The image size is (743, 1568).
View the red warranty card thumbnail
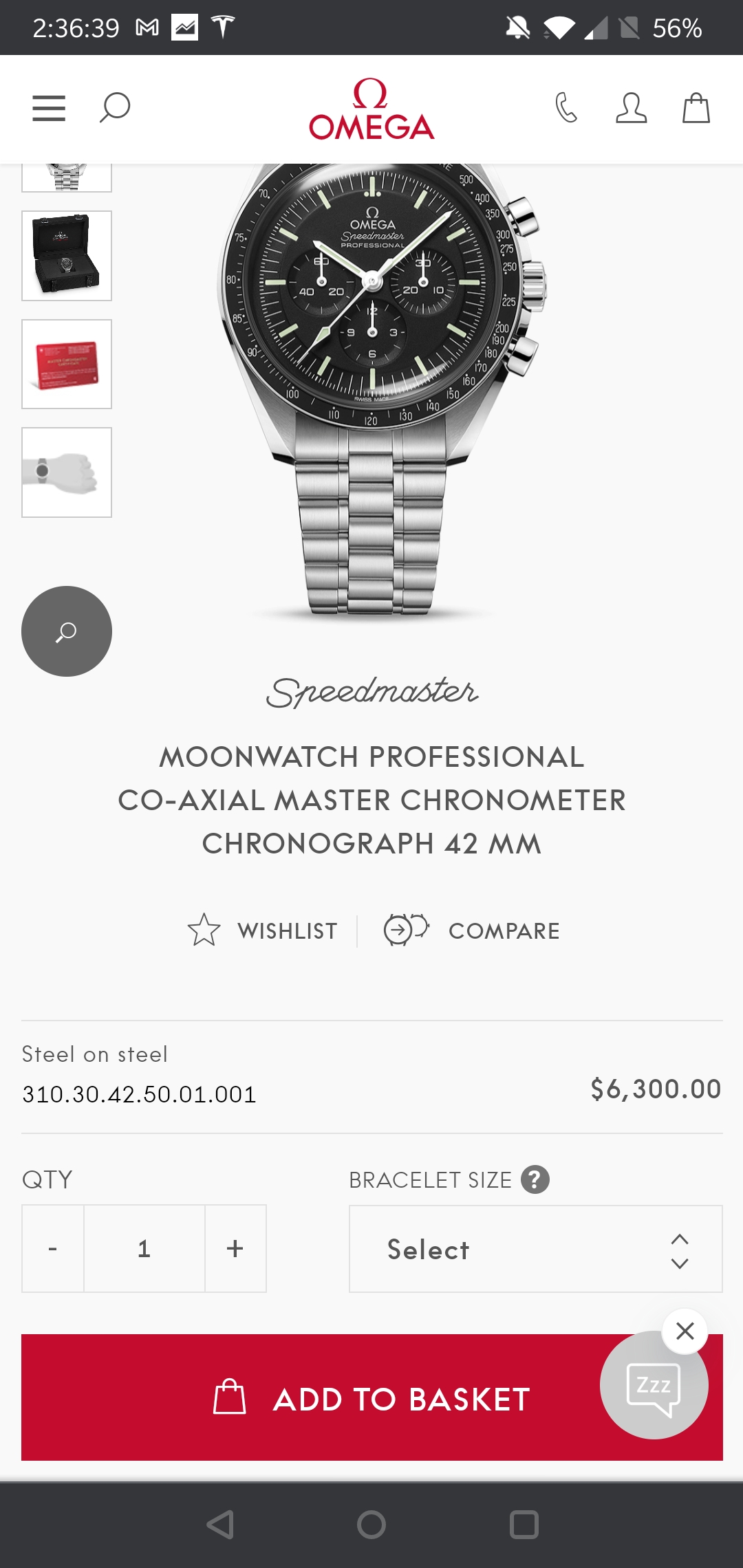coord(67,364)
